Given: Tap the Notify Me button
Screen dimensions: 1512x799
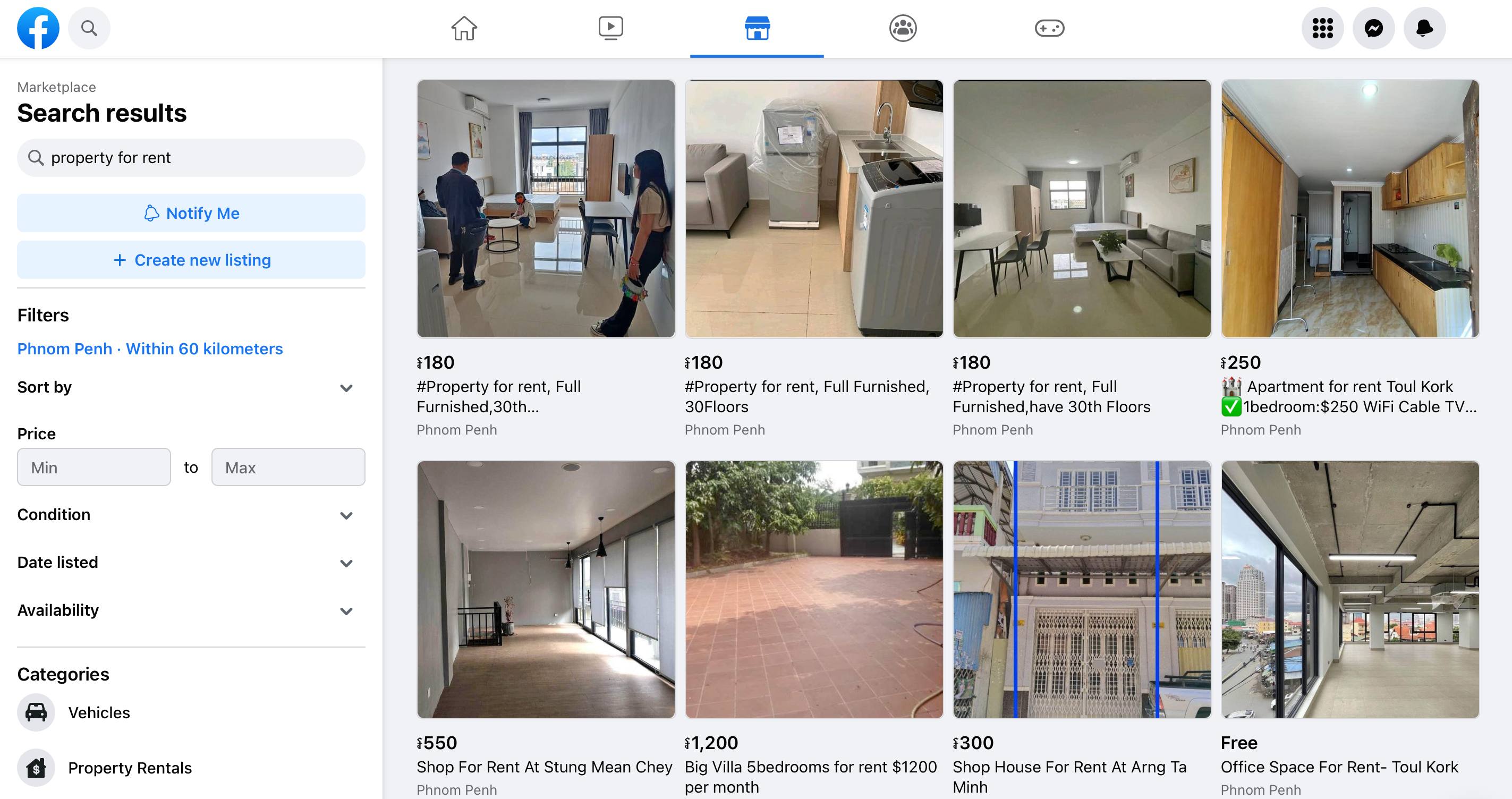Looking at the screenshot, I should click(x=191, y=213).
